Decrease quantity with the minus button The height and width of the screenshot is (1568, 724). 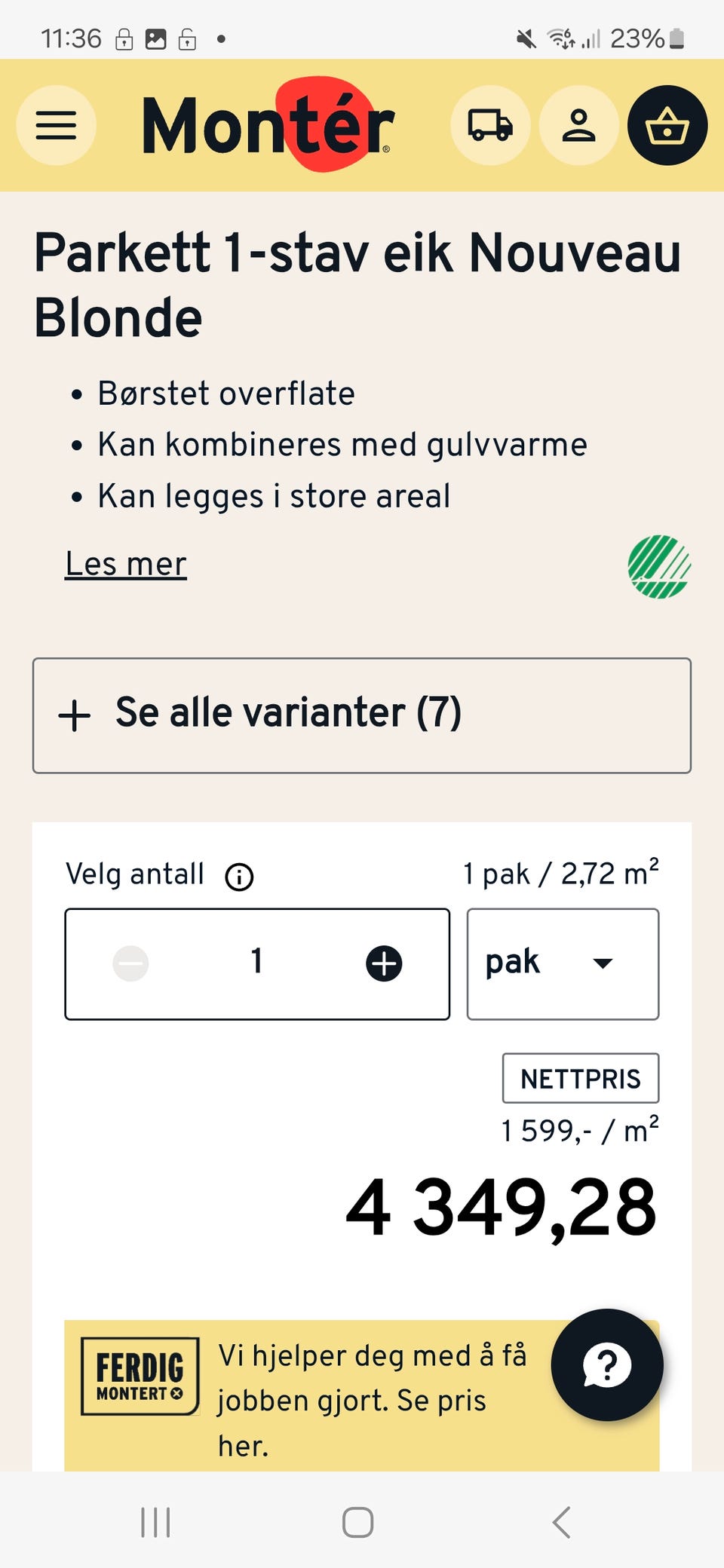pos(130,963)
